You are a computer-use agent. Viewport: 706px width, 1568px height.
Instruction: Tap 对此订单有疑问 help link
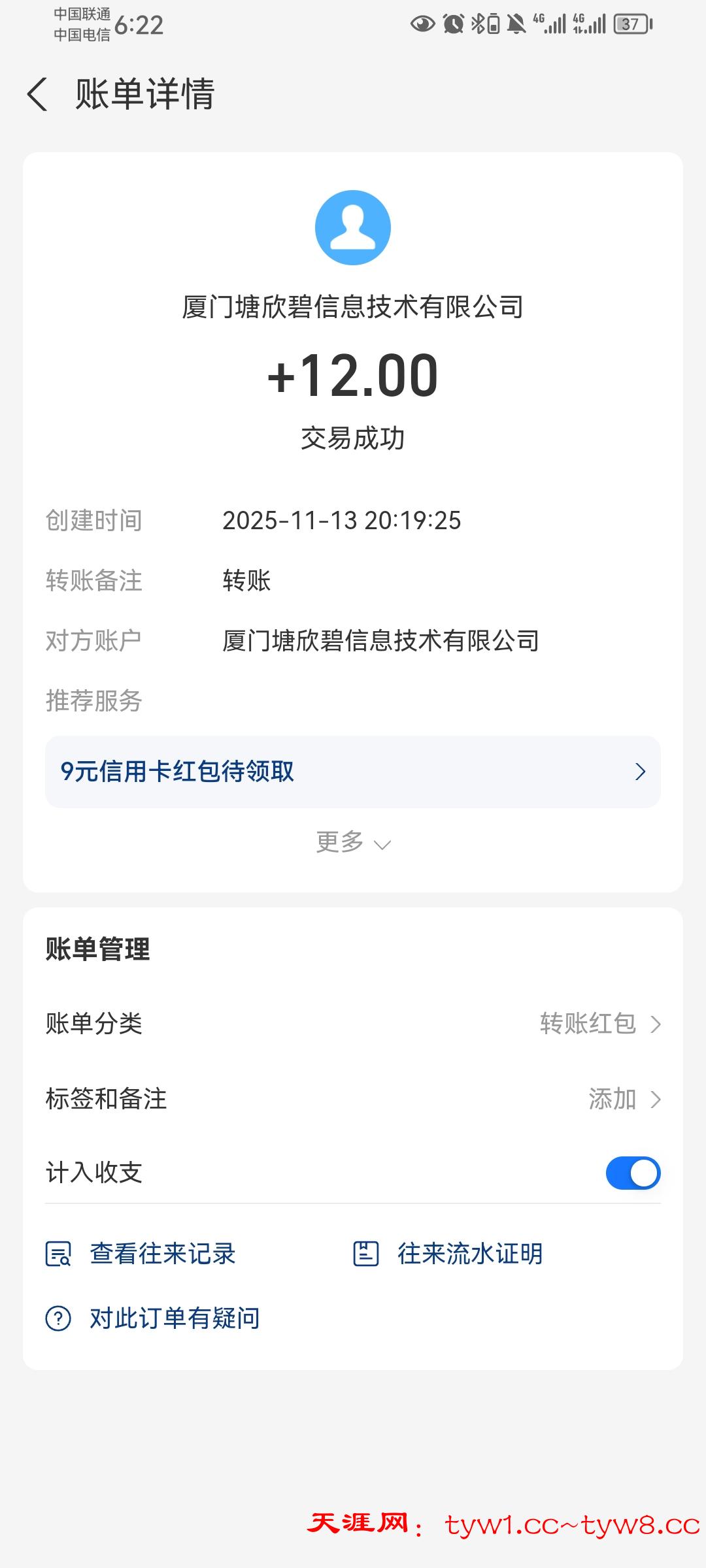coord(153,1318)
